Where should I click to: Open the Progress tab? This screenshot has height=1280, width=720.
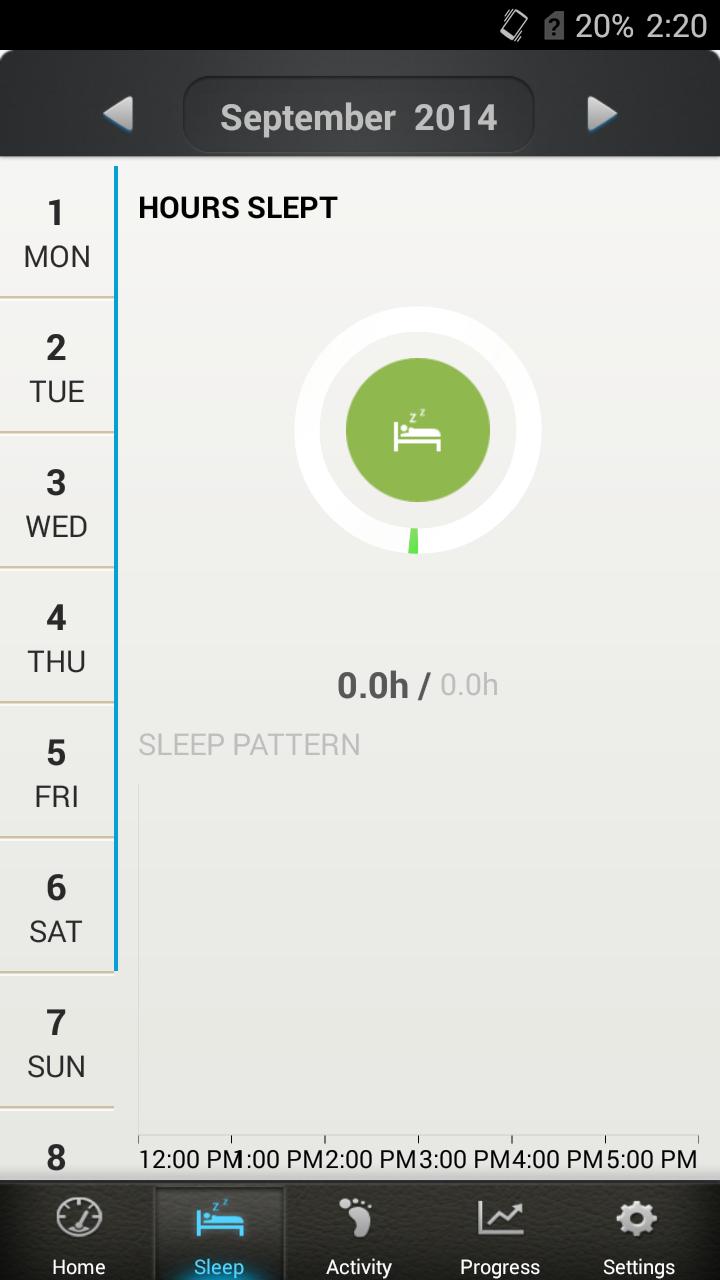point(499,1235)
